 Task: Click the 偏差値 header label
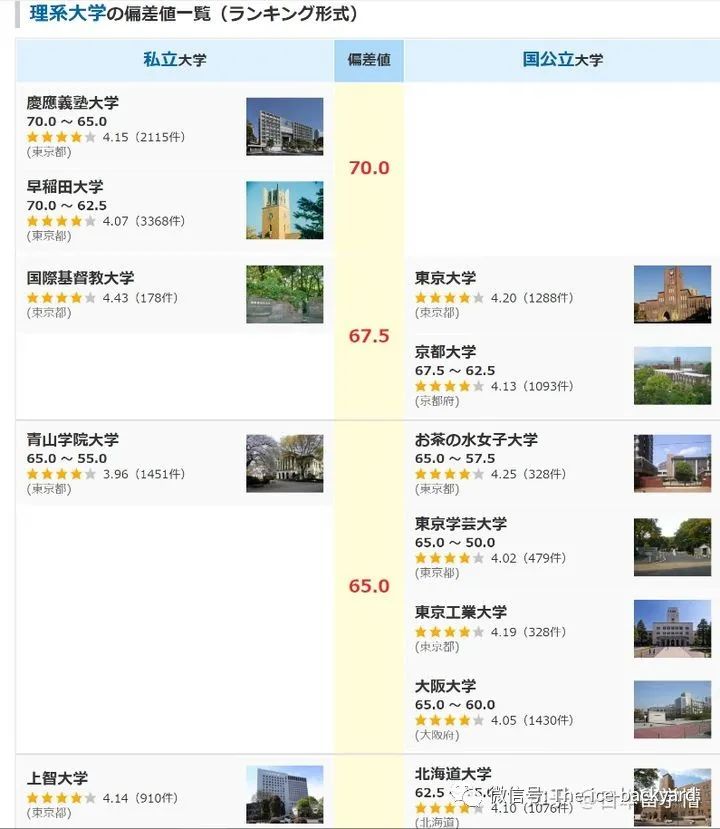[369, 61]
